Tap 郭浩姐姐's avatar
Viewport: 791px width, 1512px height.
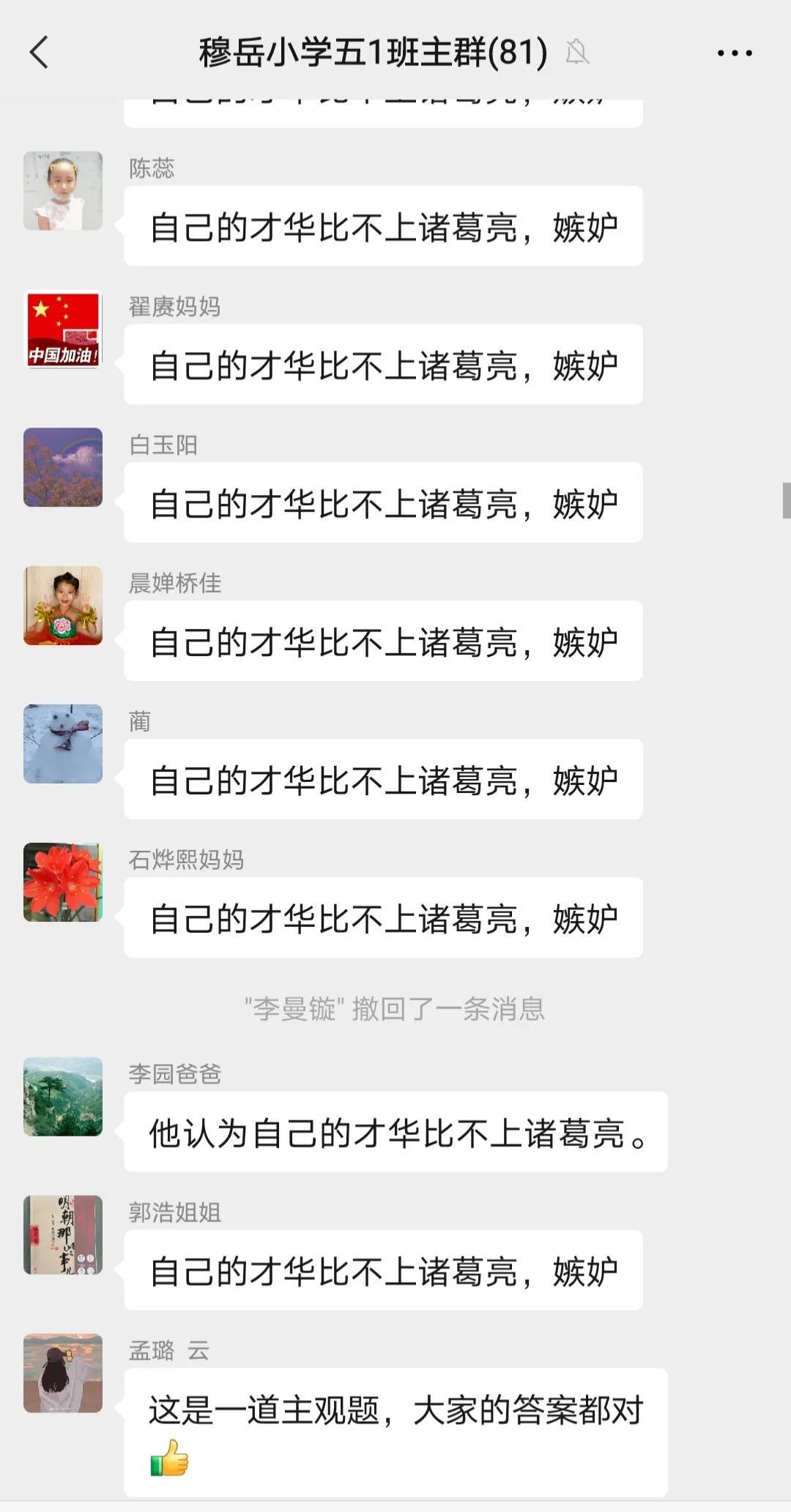pyautogui.click(x=63, y=1235)
